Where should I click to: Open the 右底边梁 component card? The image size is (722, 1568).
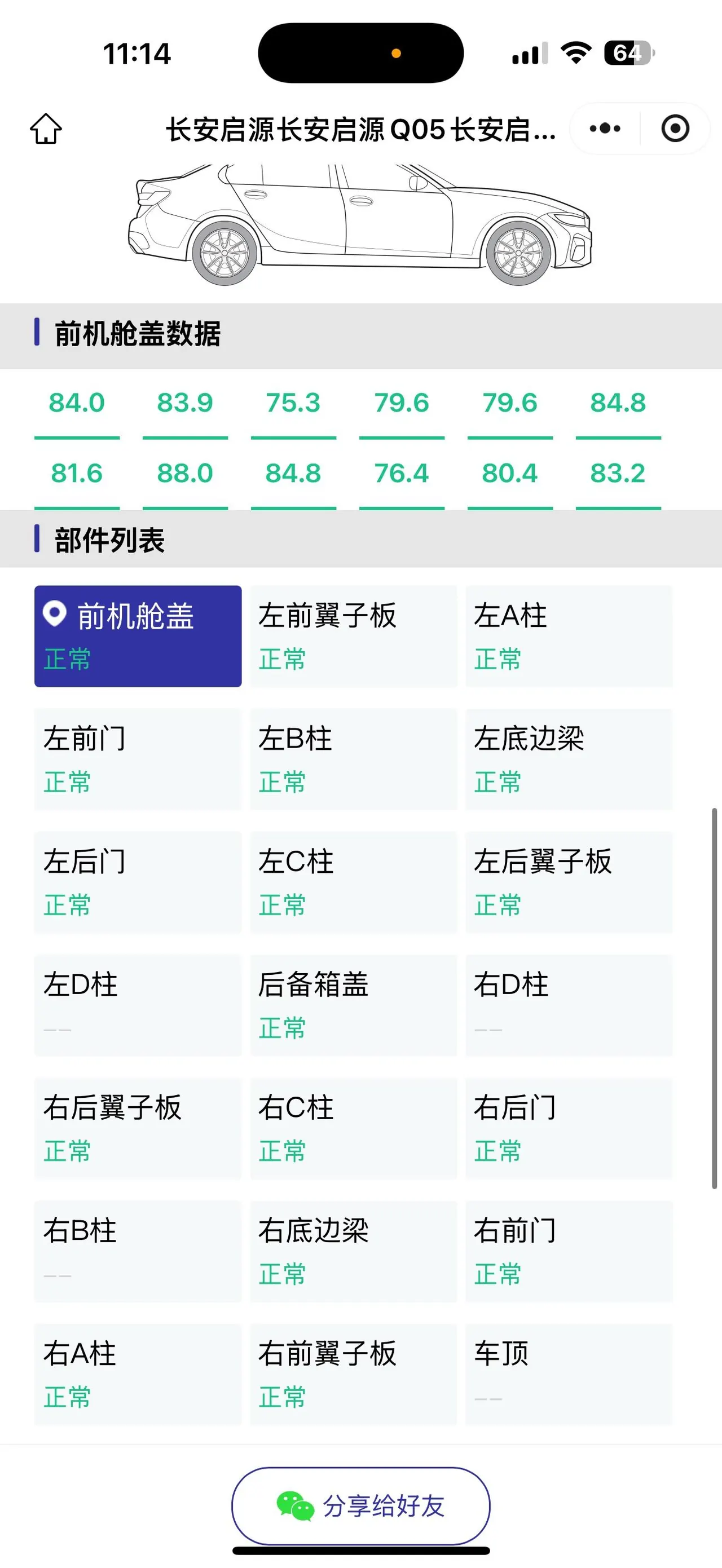[x=353, y=1251]
